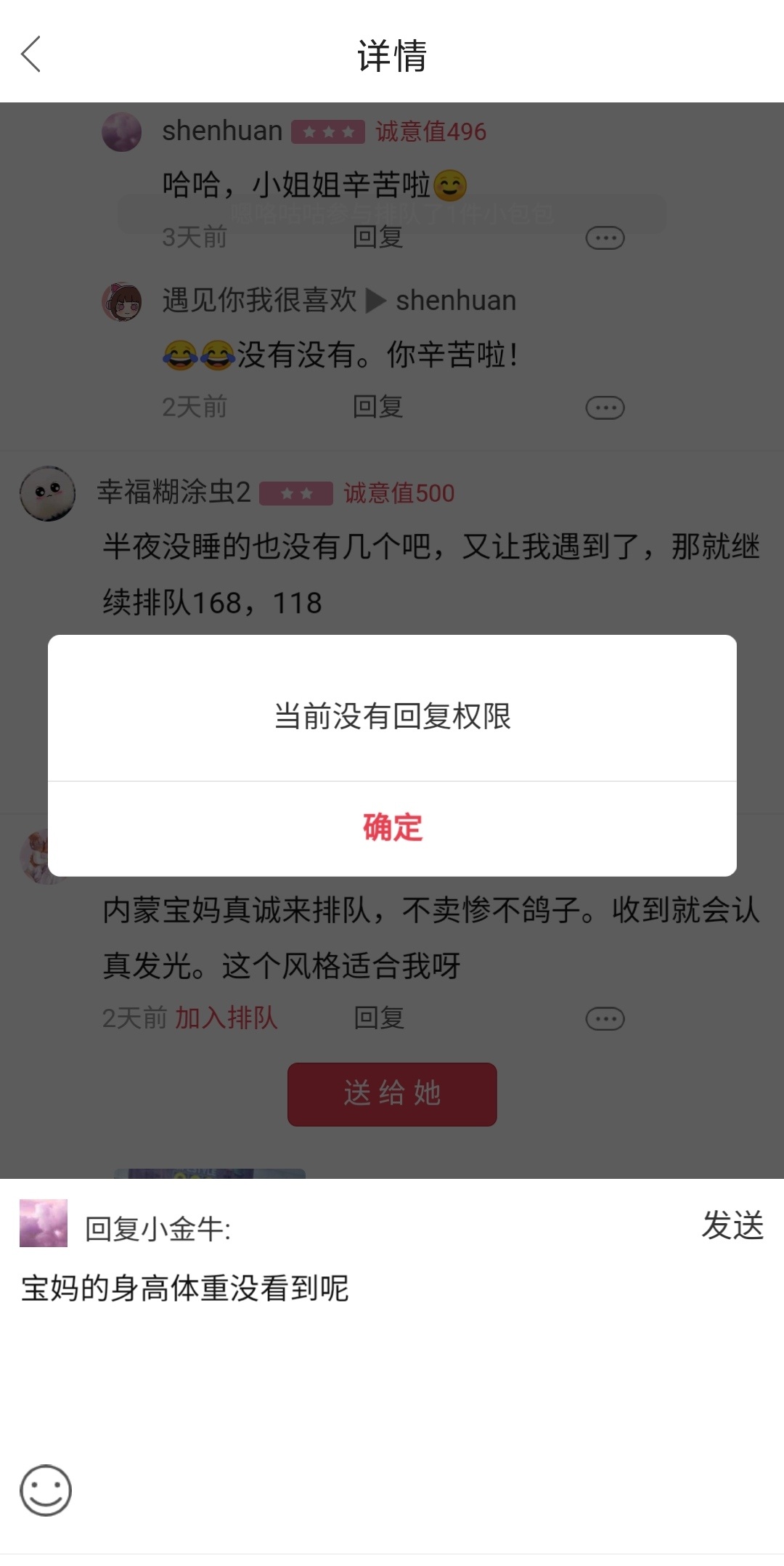The width and height of the screenshot is (784, 1566).
Task: Open more options under 遇见你我很喜欢's comment
Action: point(605,408)
